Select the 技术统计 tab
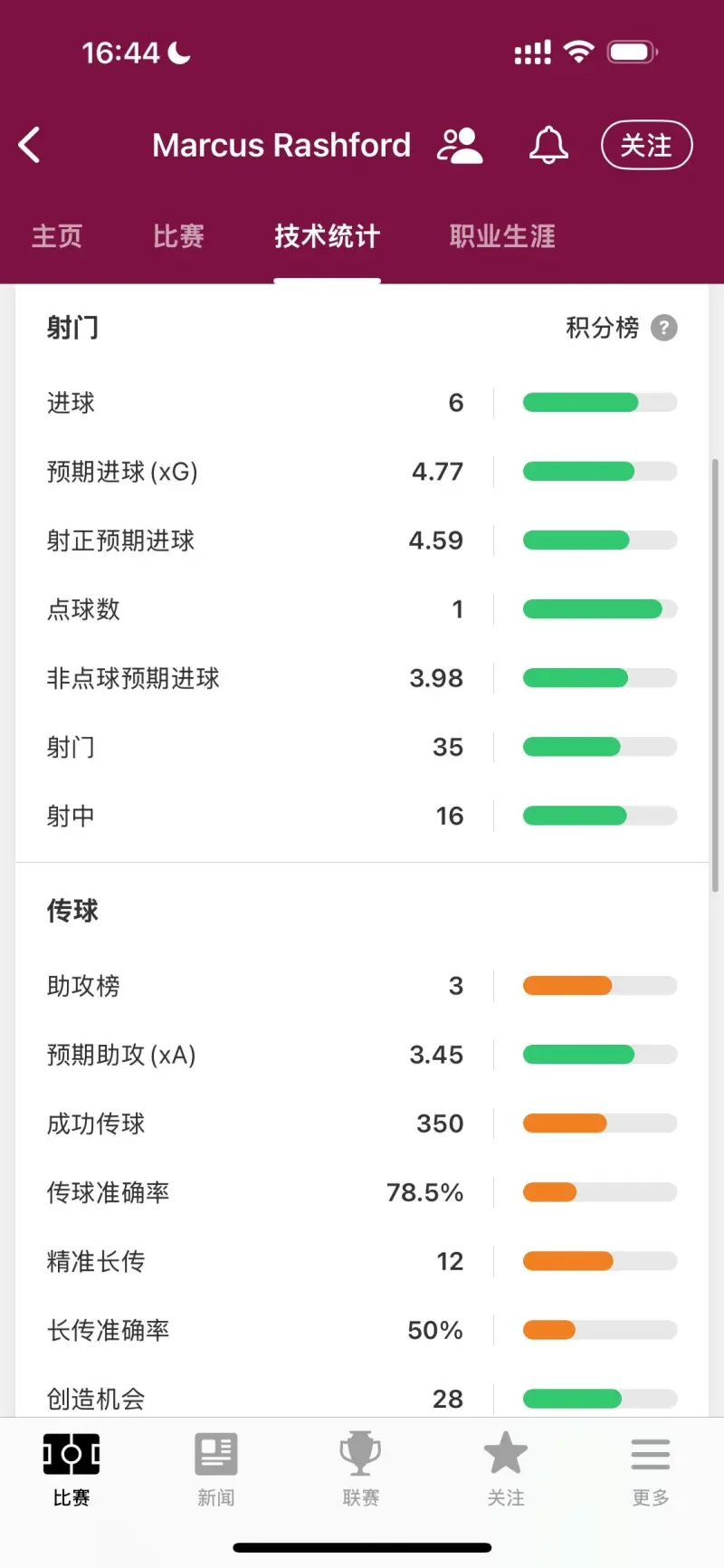724x1568 pixels. [x=328, y=236]
